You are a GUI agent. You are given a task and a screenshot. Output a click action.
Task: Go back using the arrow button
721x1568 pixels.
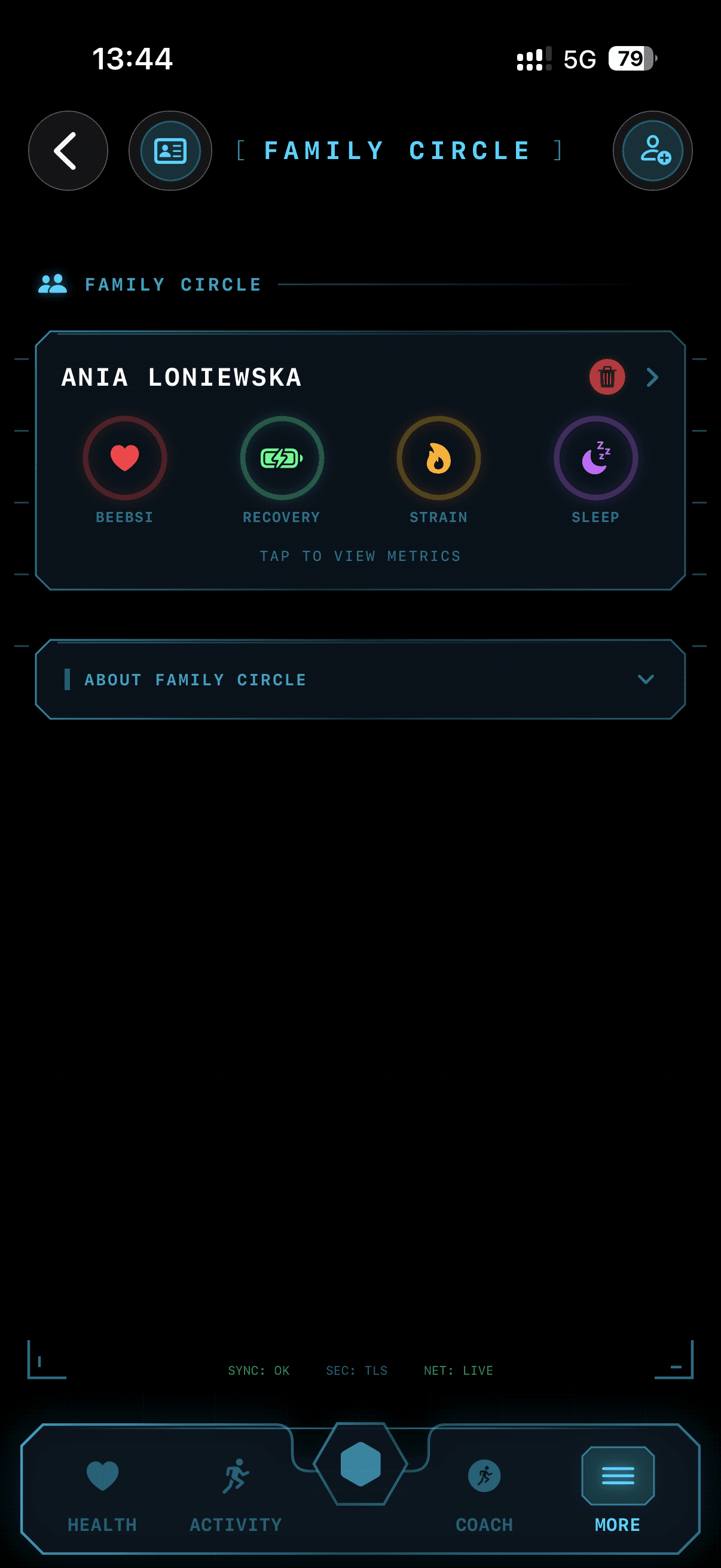tap(68, 150)
